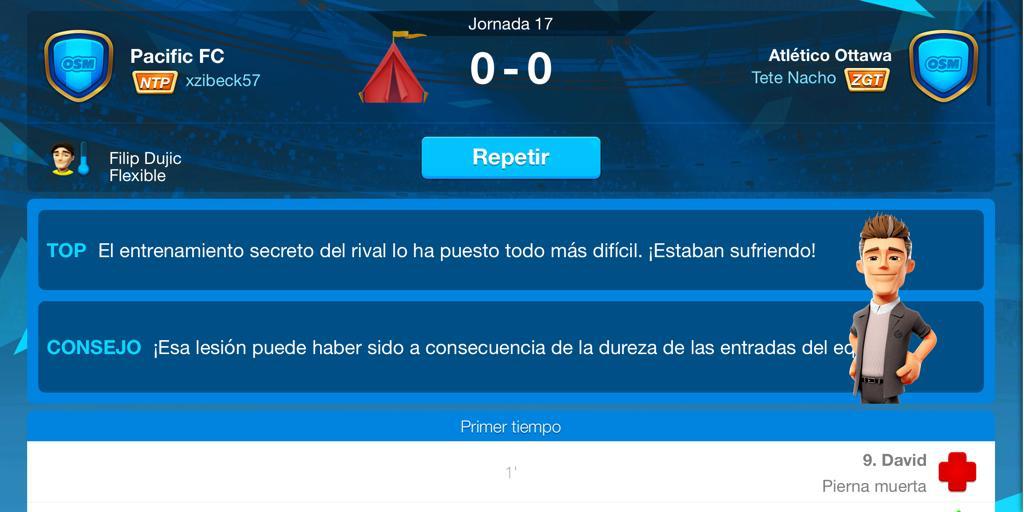View manager xzibeck57 profile
The width and height of the screenshot is (1024, 512).
[x=222, y=81]
